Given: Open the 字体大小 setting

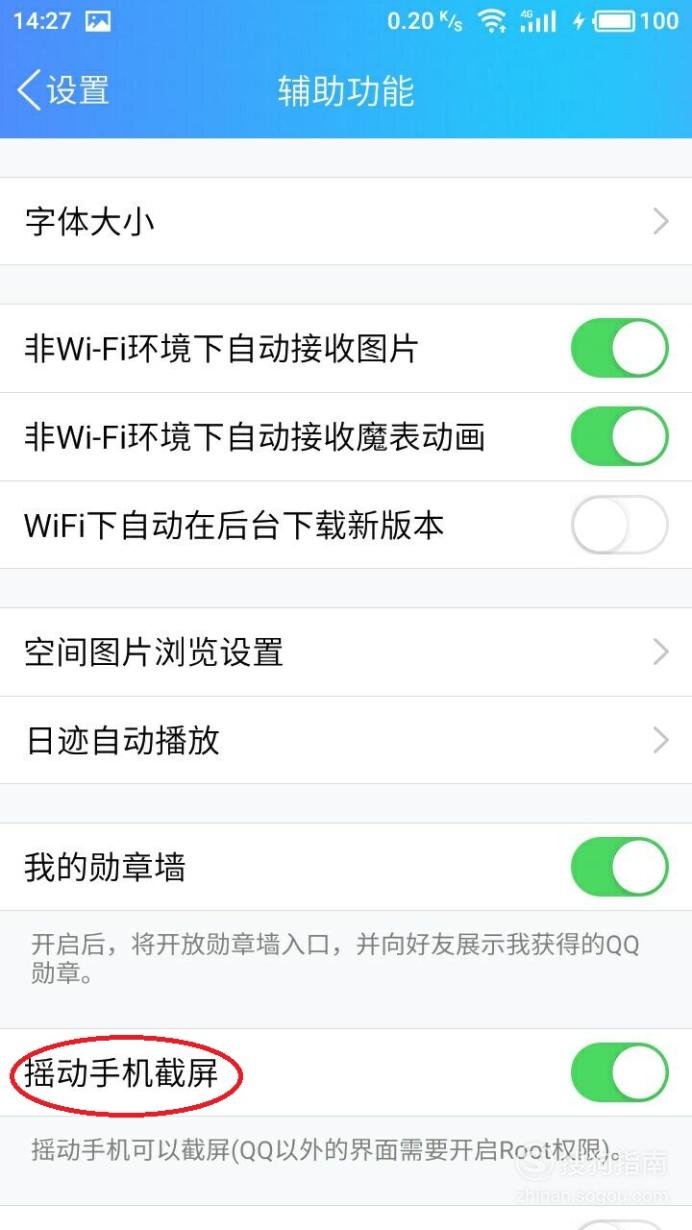Looking at the screenshot, I should point(346,221).
